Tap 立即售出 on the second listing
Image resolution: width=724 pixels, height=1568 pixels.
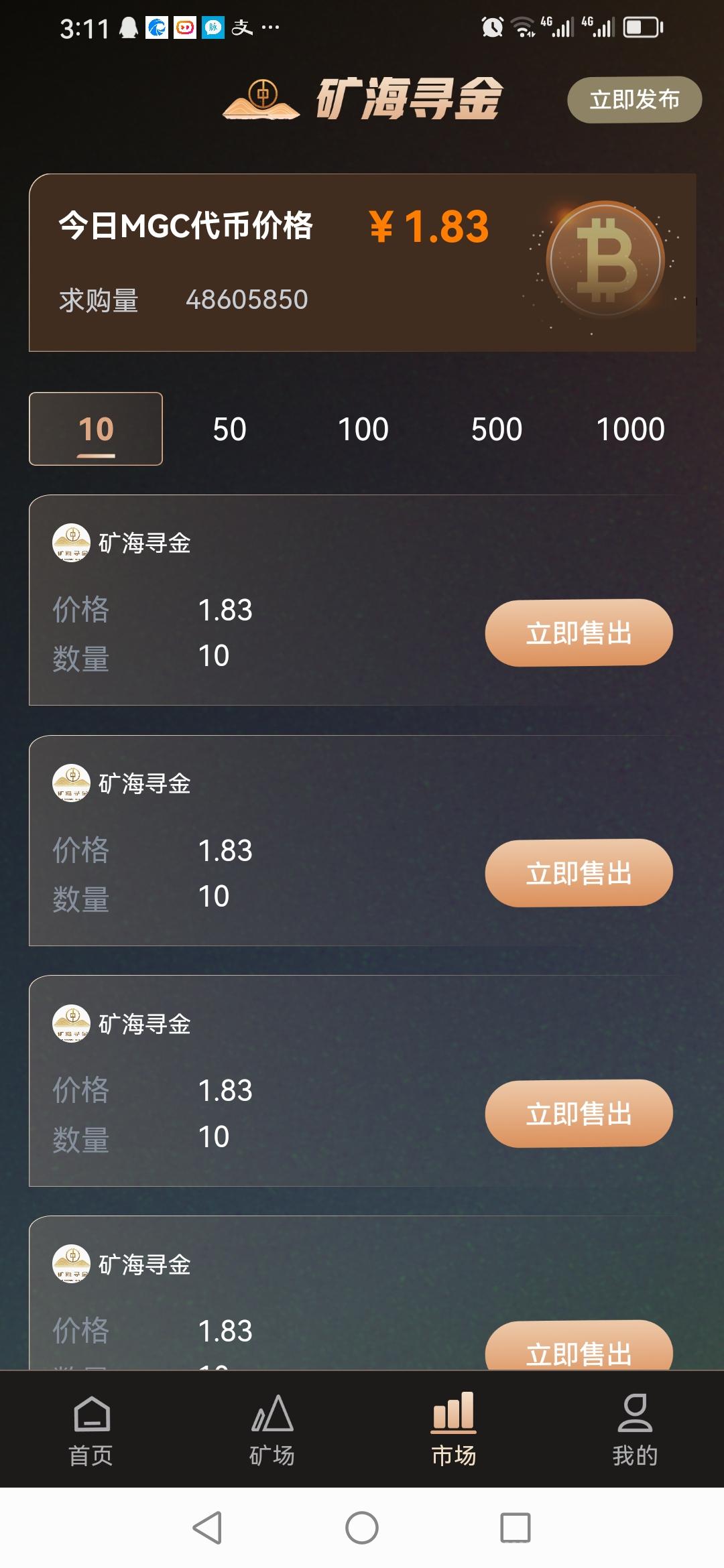coord(579,873)
